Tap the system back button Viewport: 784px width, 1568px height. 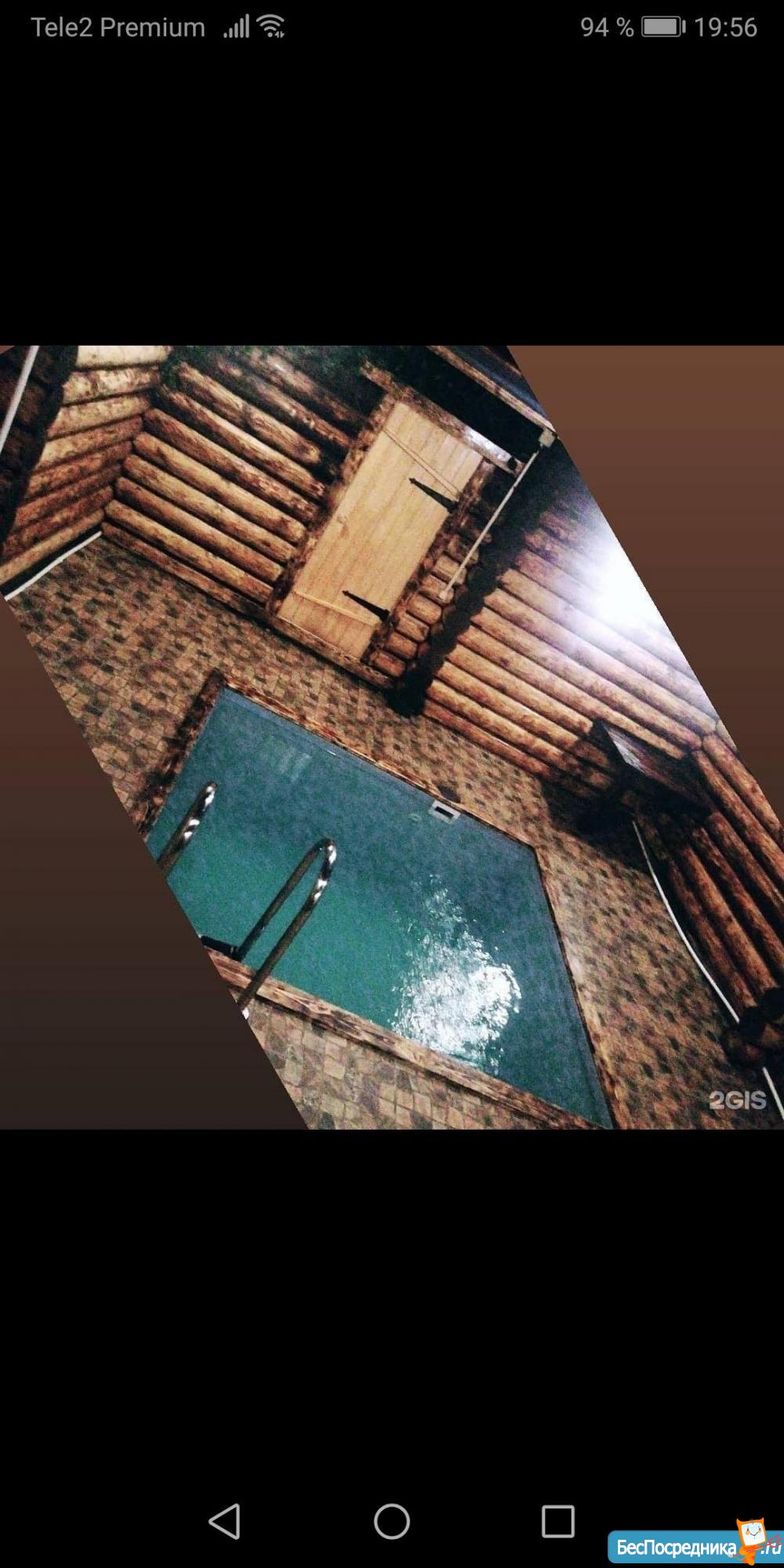(225, 1522)
